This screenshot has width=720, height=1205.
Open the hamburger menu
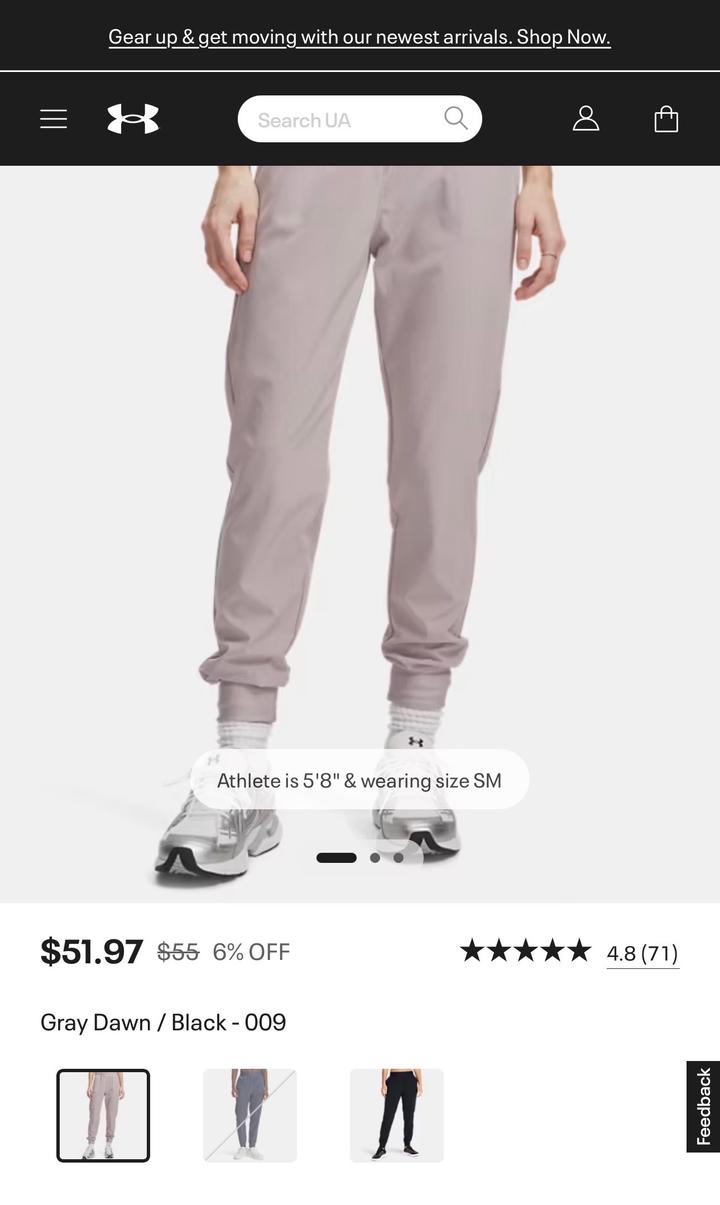tap(54, 119)
